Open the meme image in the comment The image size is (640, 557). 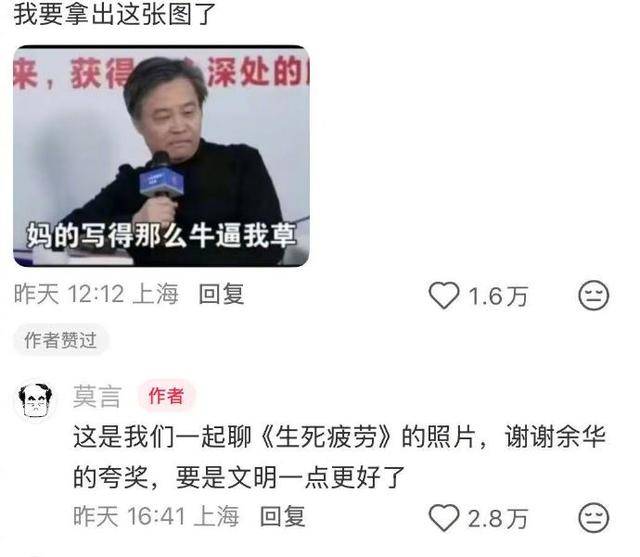tap(161, 155)
